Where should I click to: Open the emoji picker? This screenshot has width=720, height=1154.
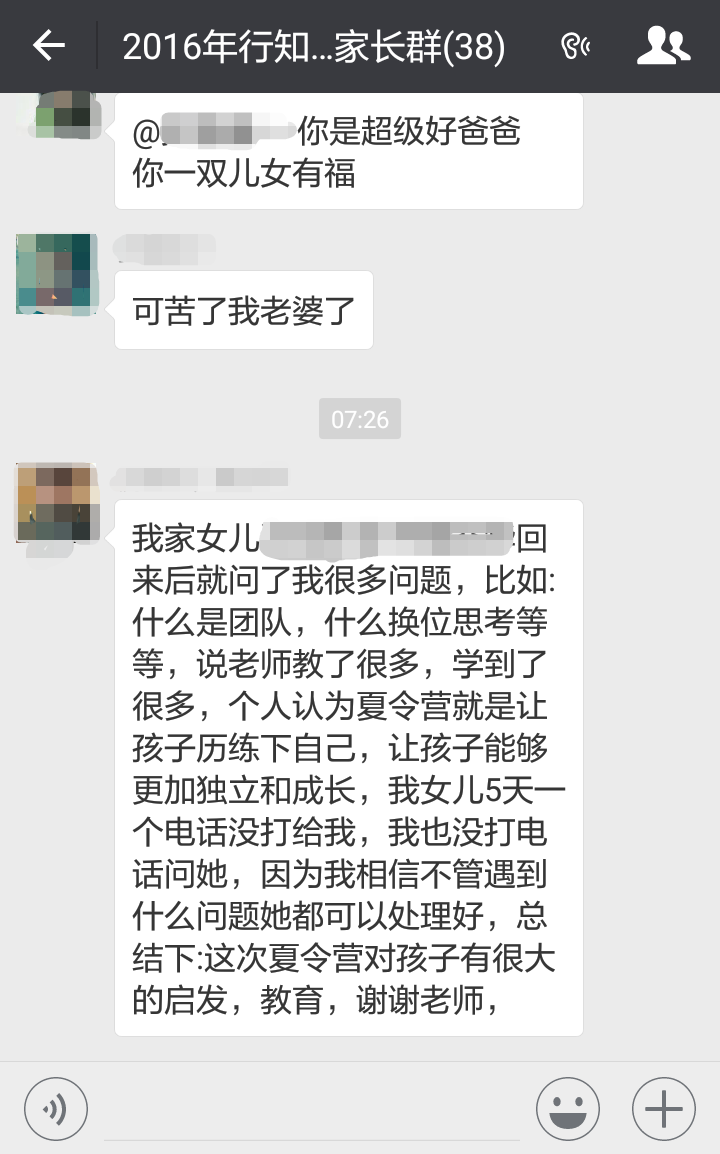[568, 1108]
